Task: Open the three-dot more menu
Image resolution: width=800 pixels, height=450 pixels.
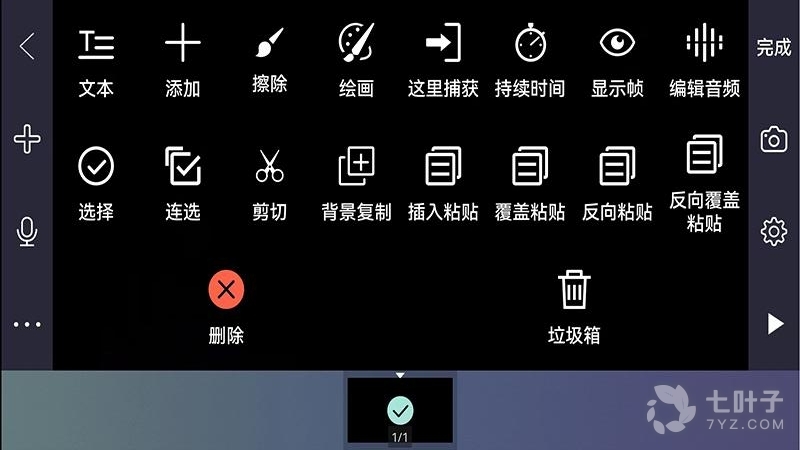Action: pyautogui.click(x=27, y=325)
